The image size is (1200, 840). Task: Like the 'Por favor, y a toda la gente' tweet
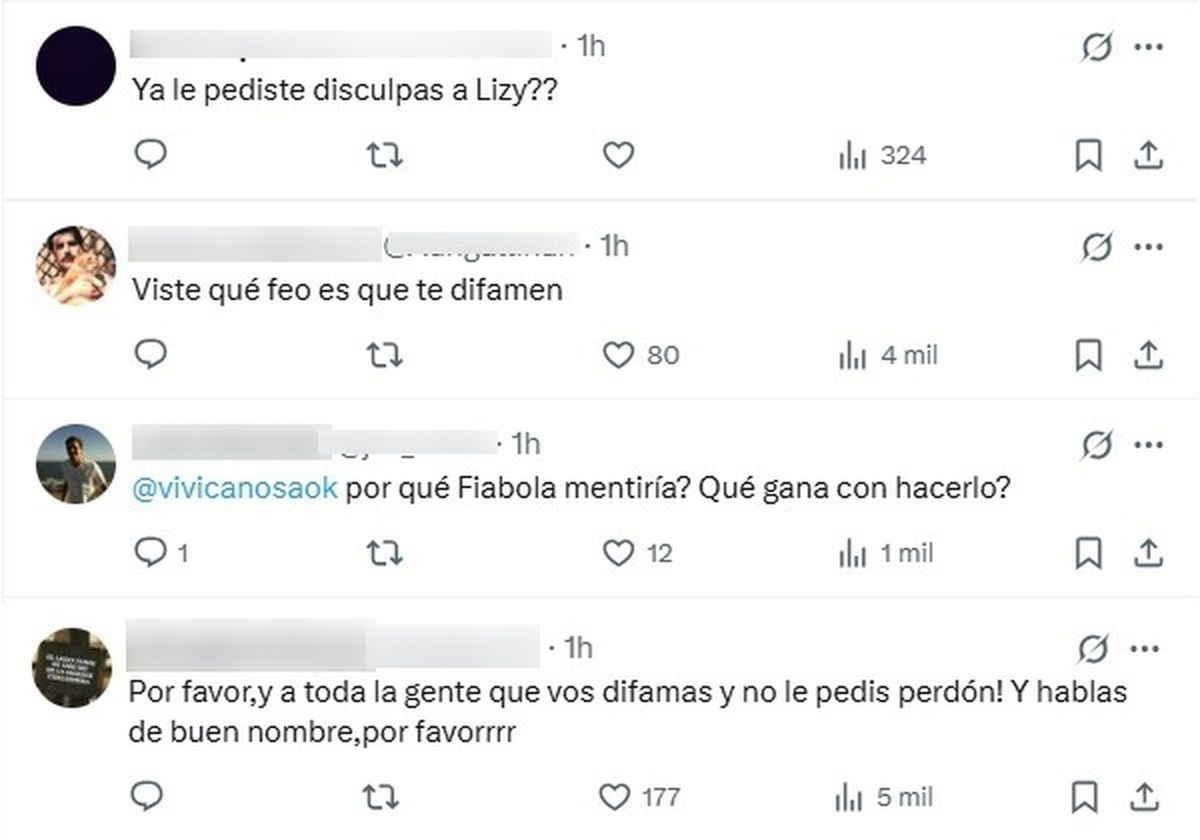click(613, 796)
